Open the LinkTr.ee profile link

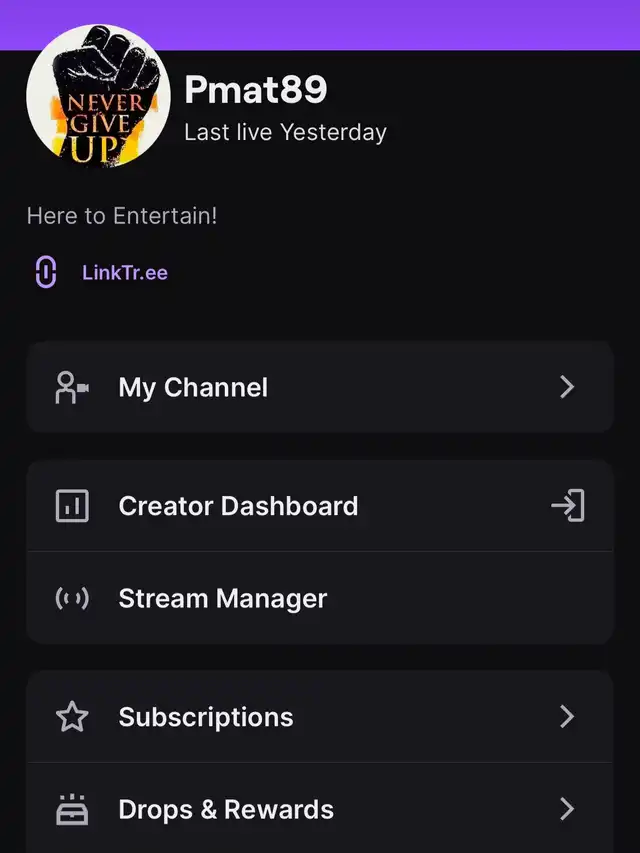click(x=124, y=272)
